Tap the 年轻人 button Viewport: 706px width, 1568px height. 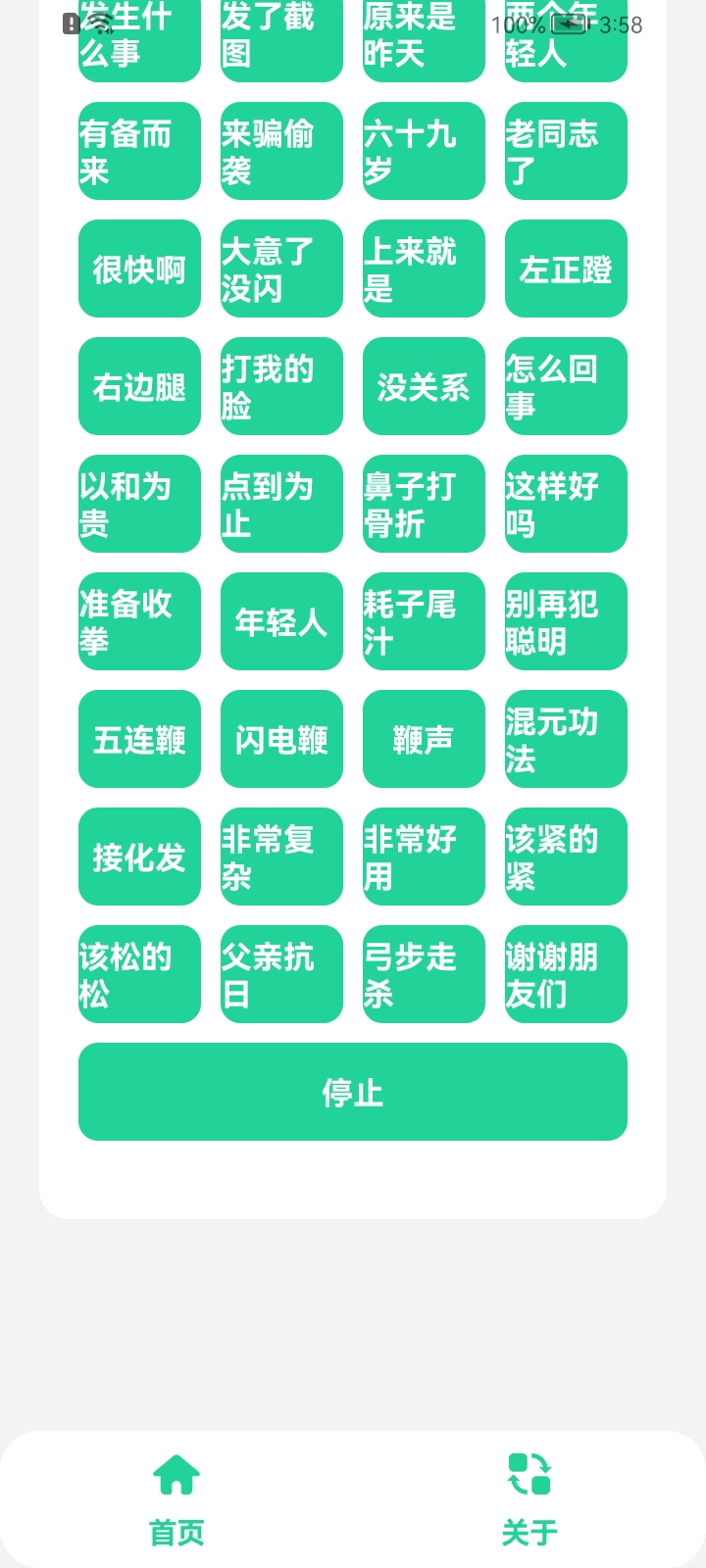pos(281,621)
